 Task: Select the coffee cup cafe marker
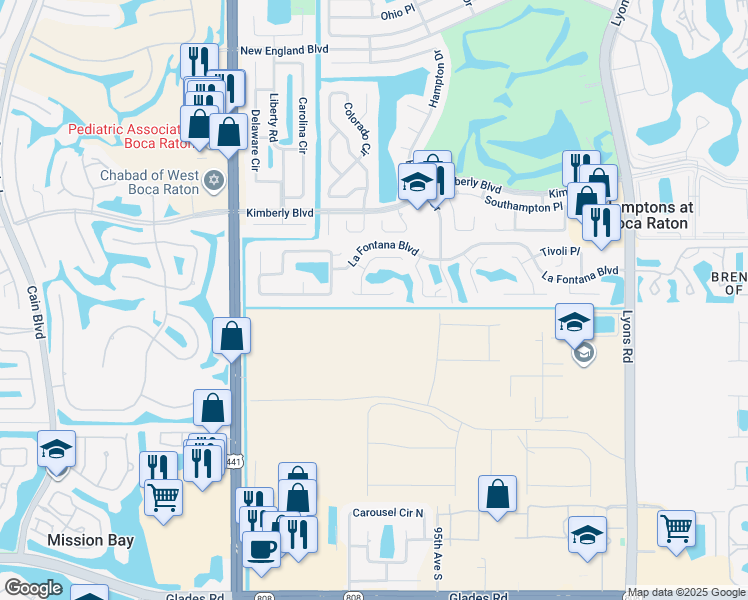(x=262, y=548)
